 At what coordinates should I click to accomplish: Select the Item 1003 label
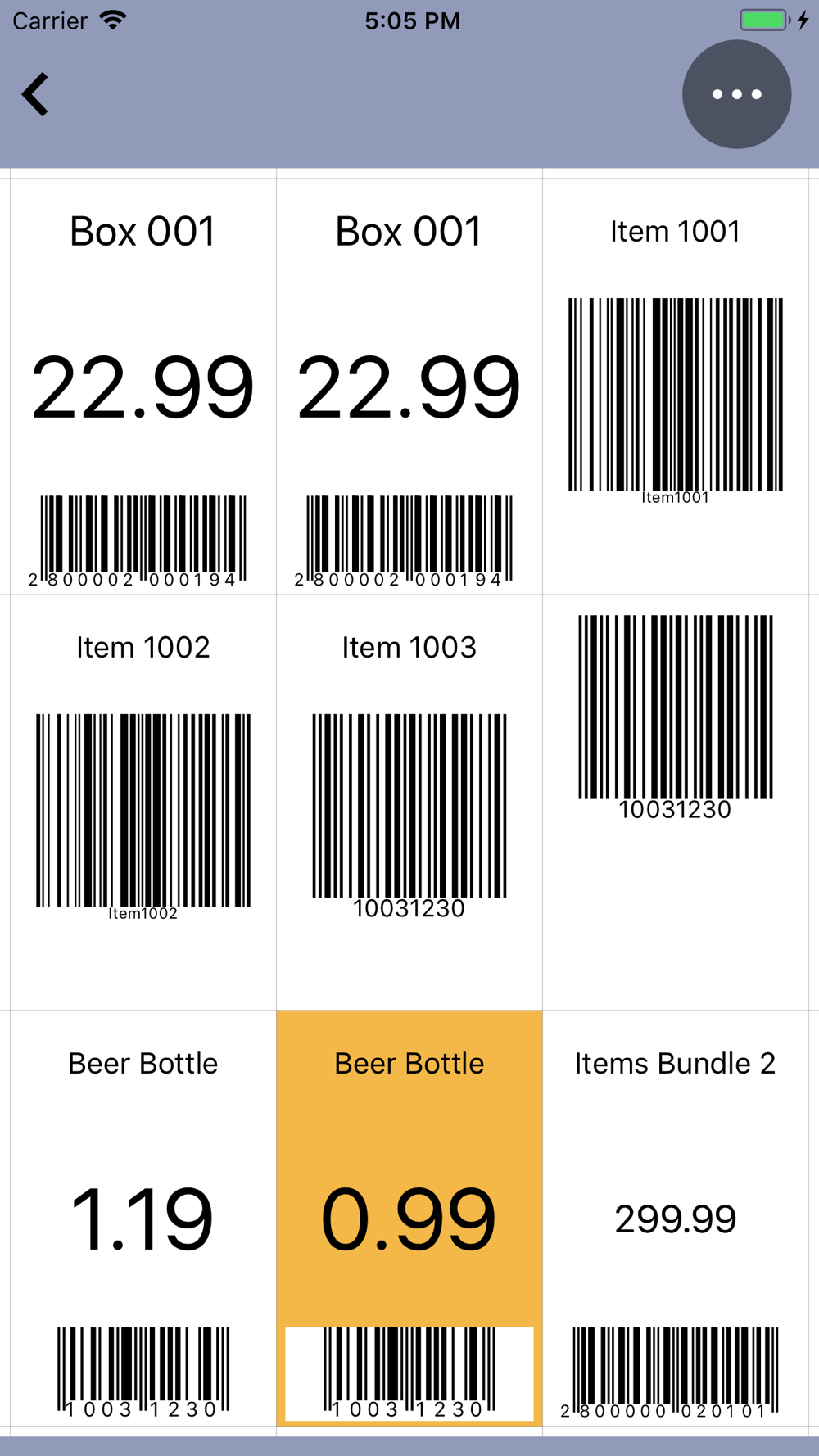(x=409, y=803)
